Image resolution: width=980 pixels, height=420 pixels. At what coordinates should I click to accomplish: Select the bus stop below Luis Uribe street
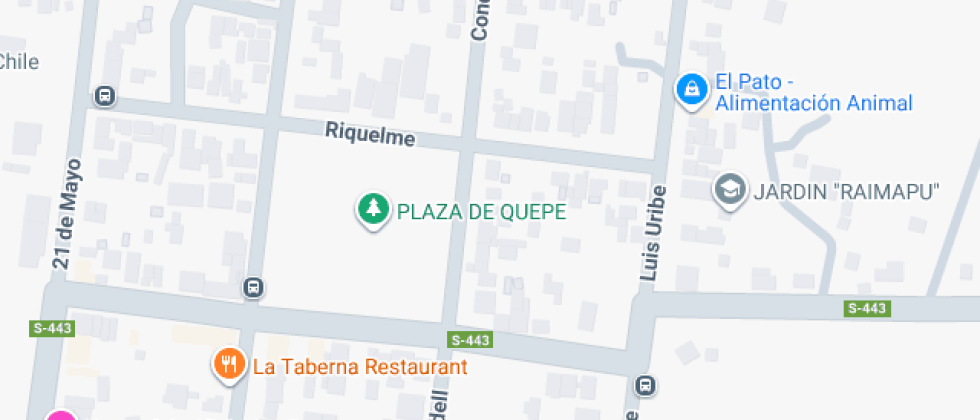tap(646, 386)
